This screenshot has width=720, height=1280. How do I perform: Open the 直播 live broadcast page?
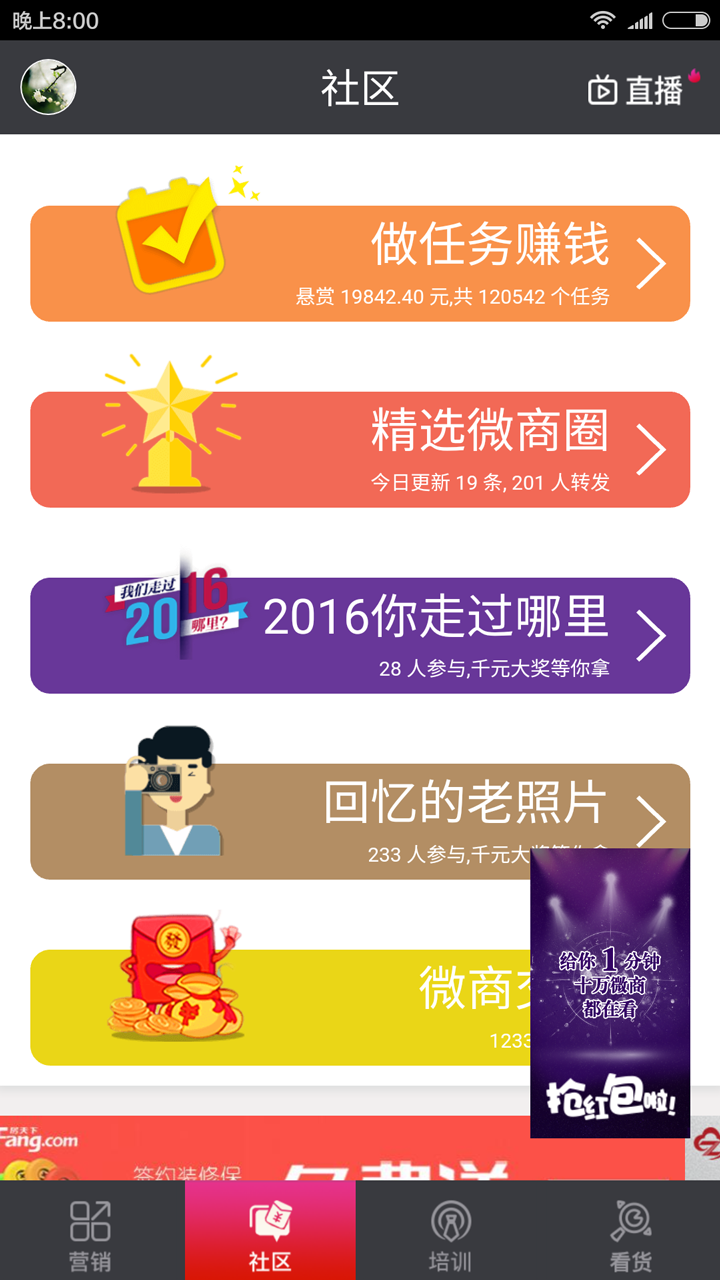[636, 90]
